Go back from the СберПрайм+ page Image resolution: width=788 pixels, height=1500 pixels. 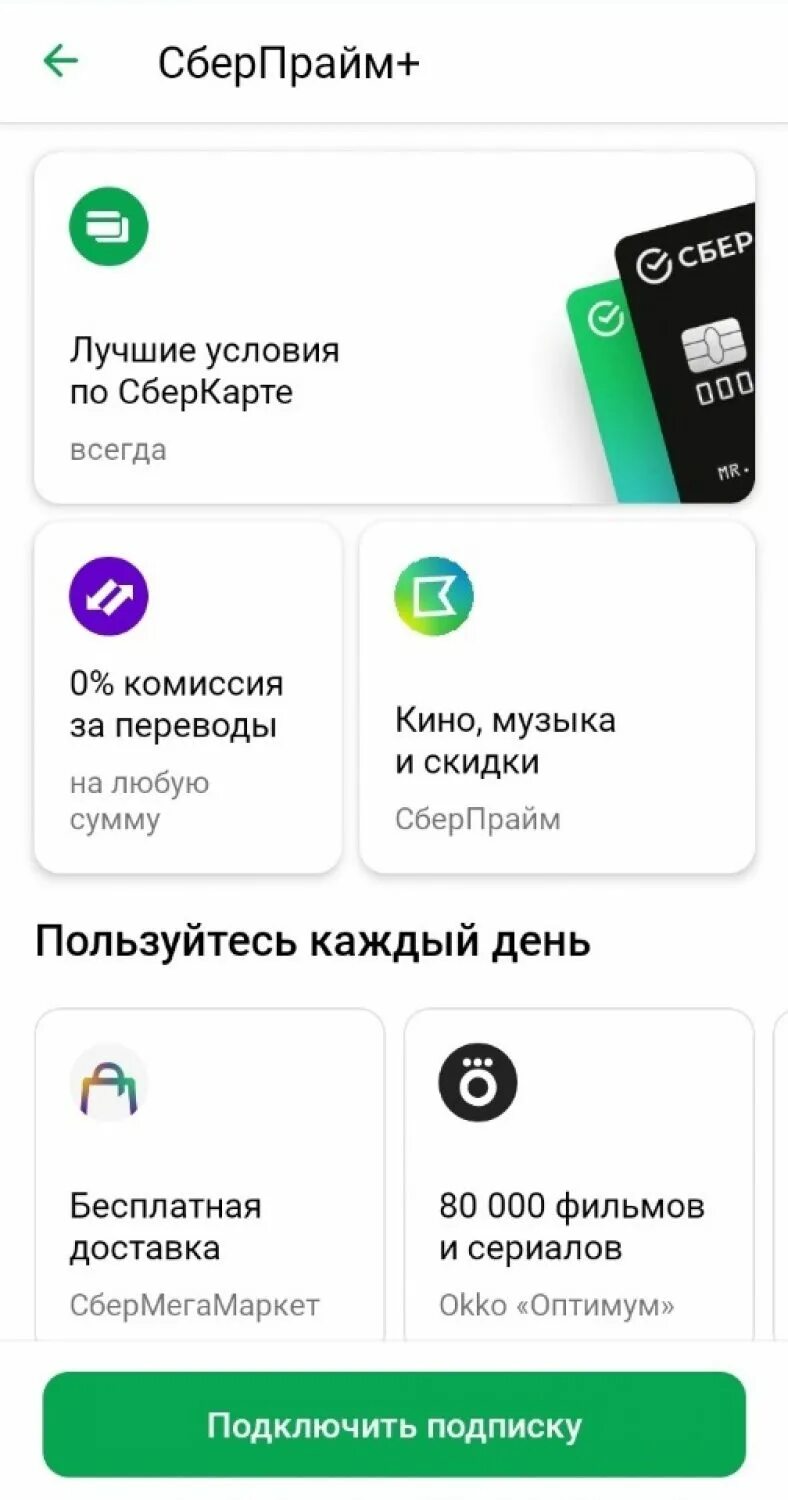[61, 62]
